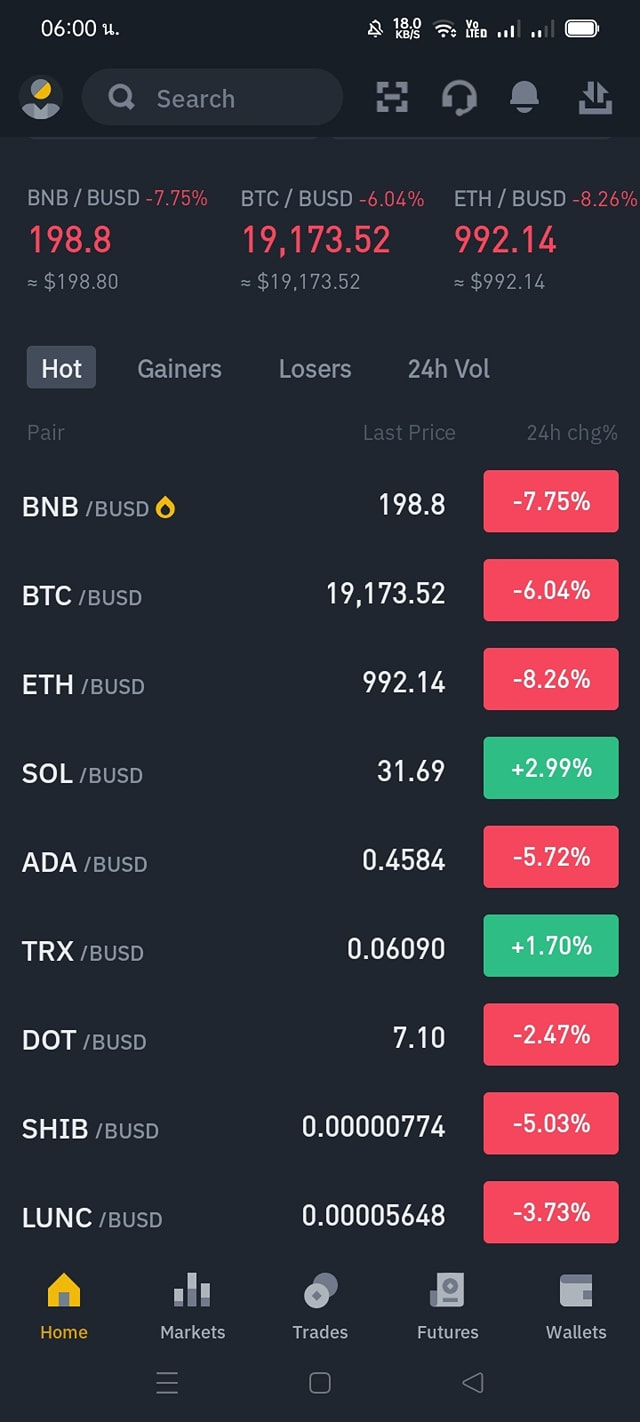Open the notifications bell

[x=524, y=97]
